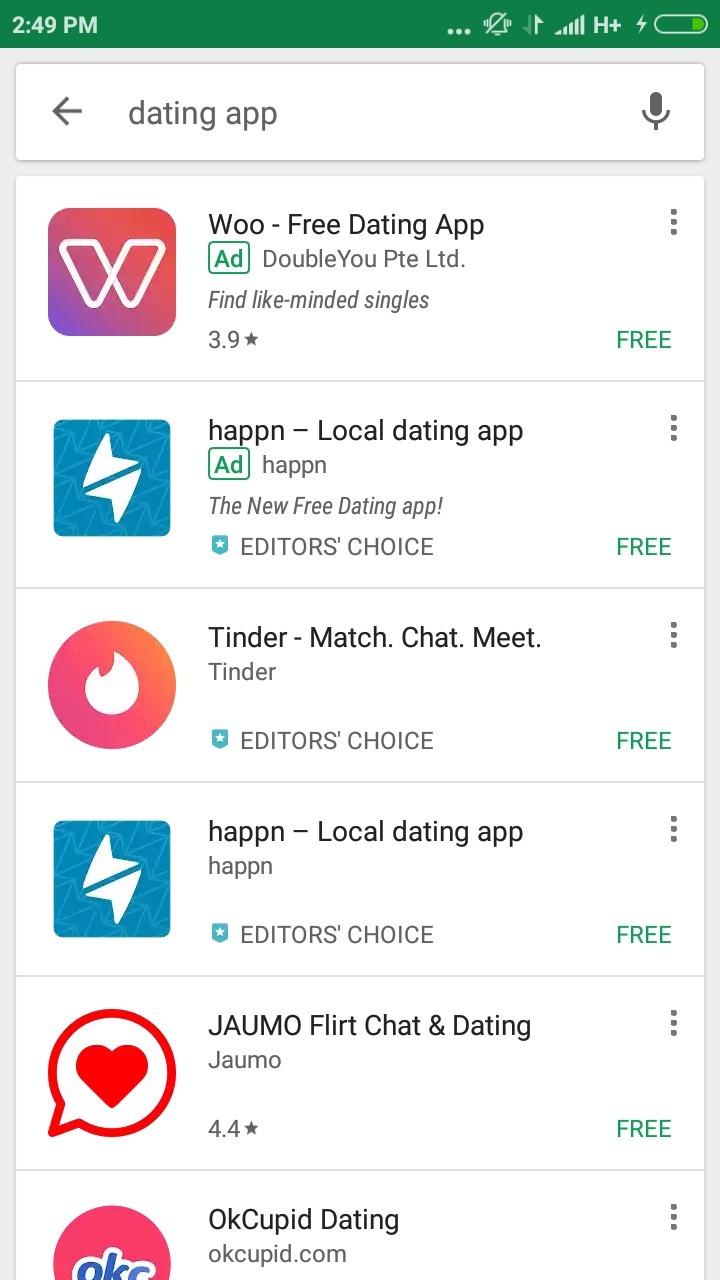Open overflow menu for non-ad happn
The width and height of the screenshot is (720, 1280).
[673, 829]
